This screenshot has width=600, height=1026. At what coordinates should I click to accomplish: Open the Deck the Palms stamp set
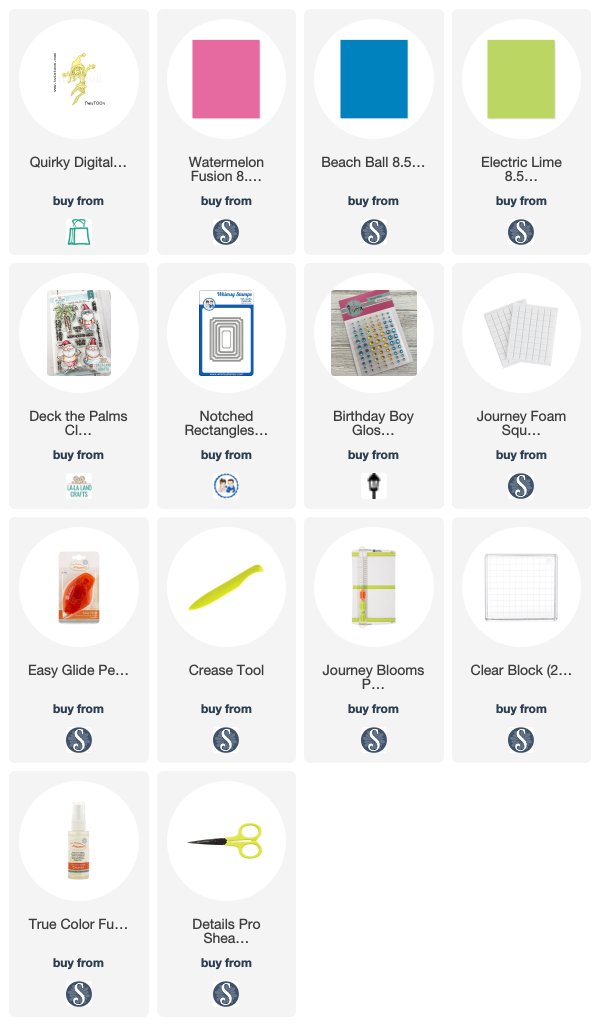[x=79, y=333]
